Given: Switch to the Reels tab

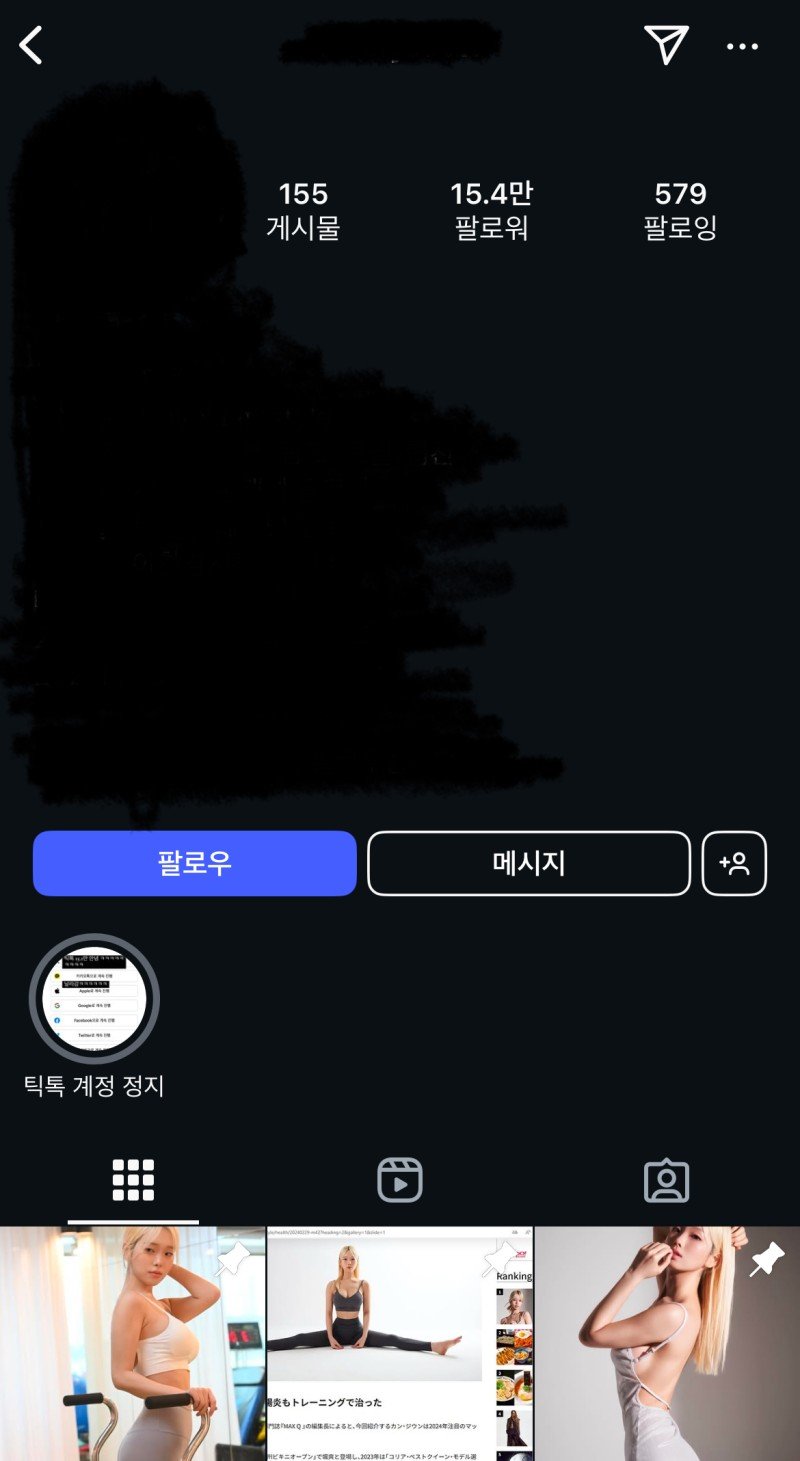Looking at the screenshot, I should pyautogui.click(x=400, y=1180).
